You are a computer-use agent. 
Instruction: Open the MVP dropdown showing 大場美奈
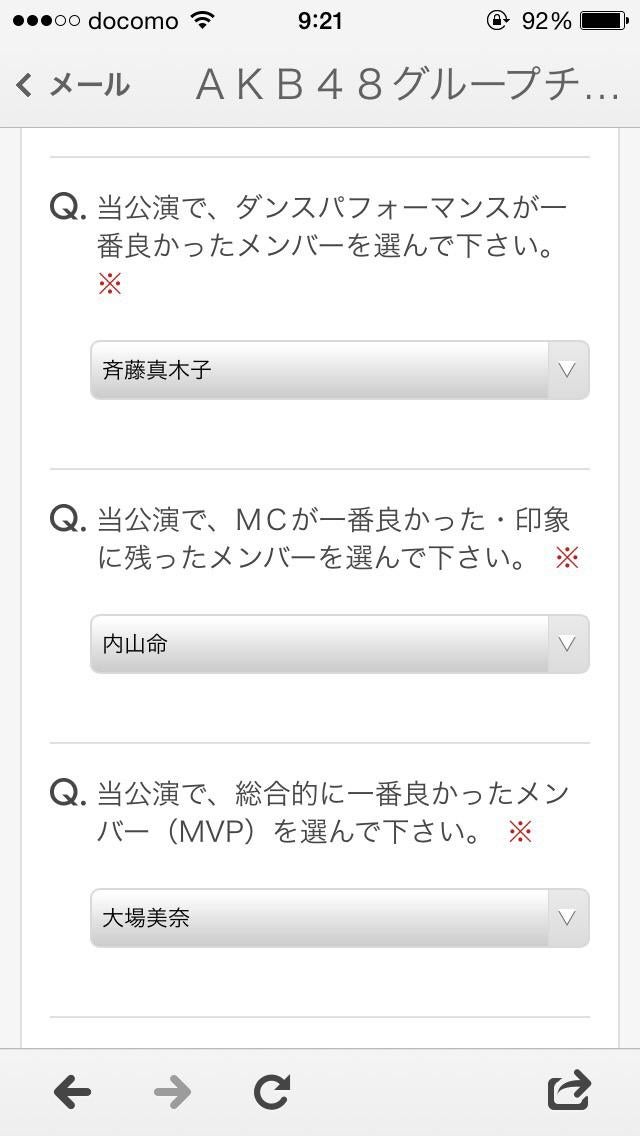339,918
